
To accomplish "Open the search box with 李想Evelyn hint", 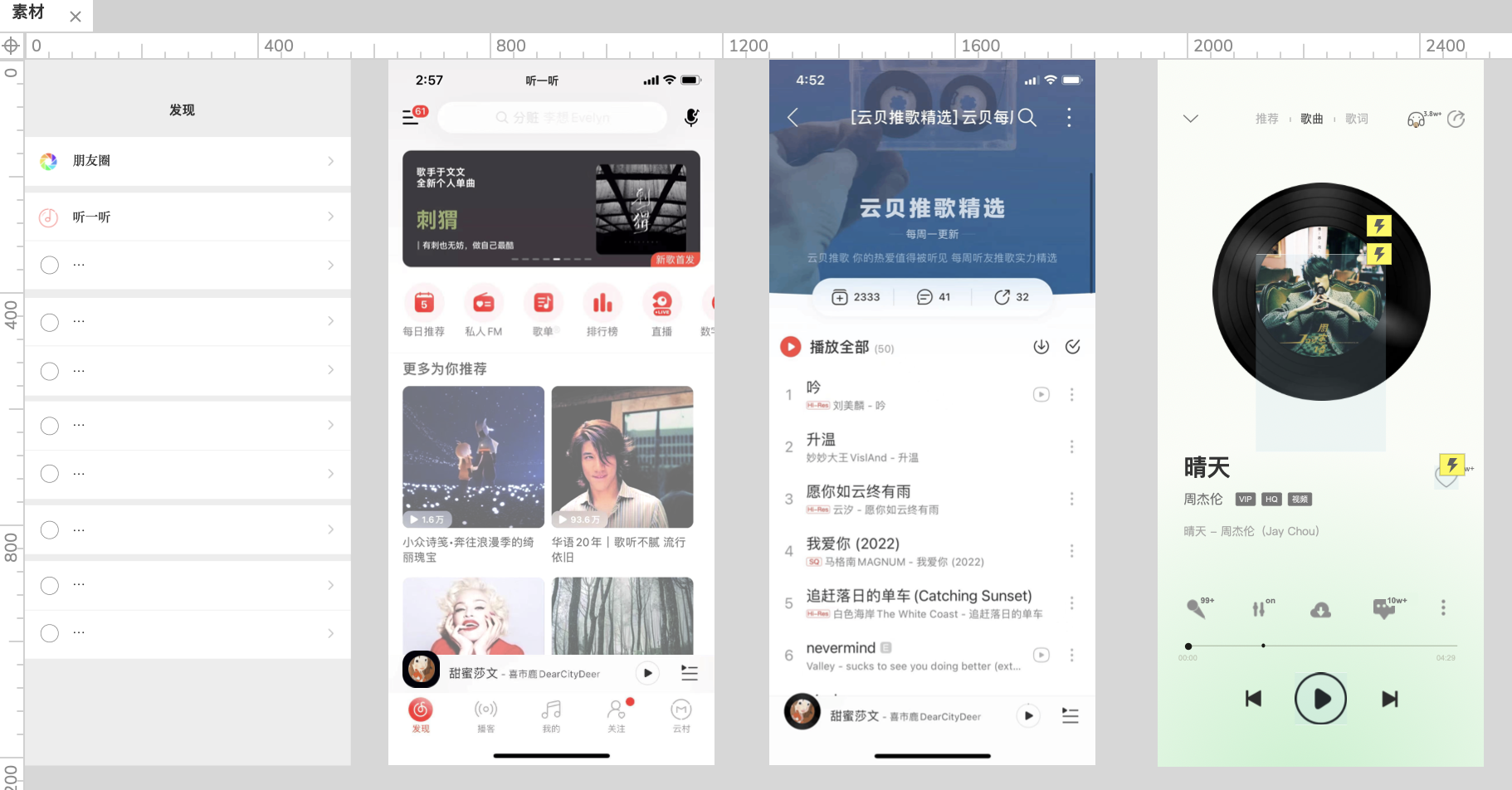I will [x=552, y=118].
